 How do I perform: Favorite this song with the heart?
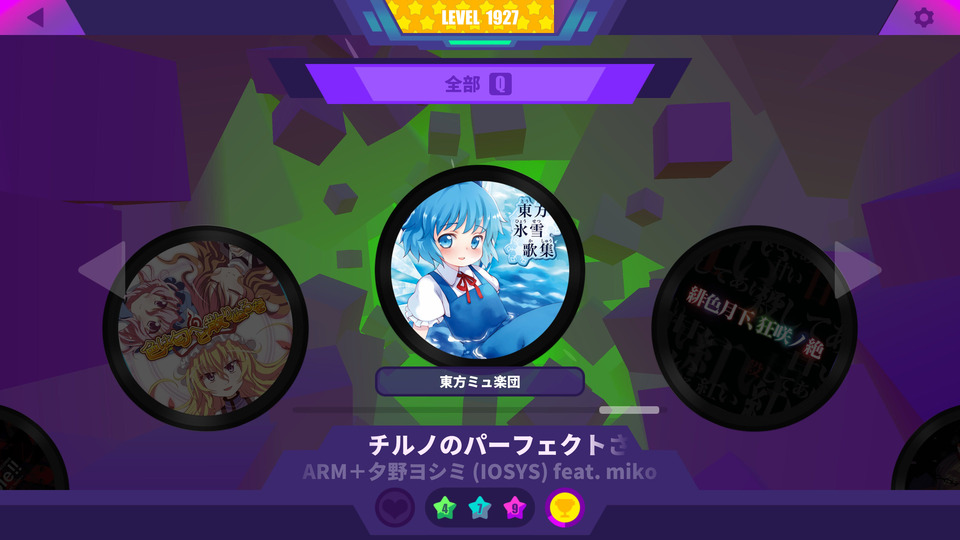point(395,508)
